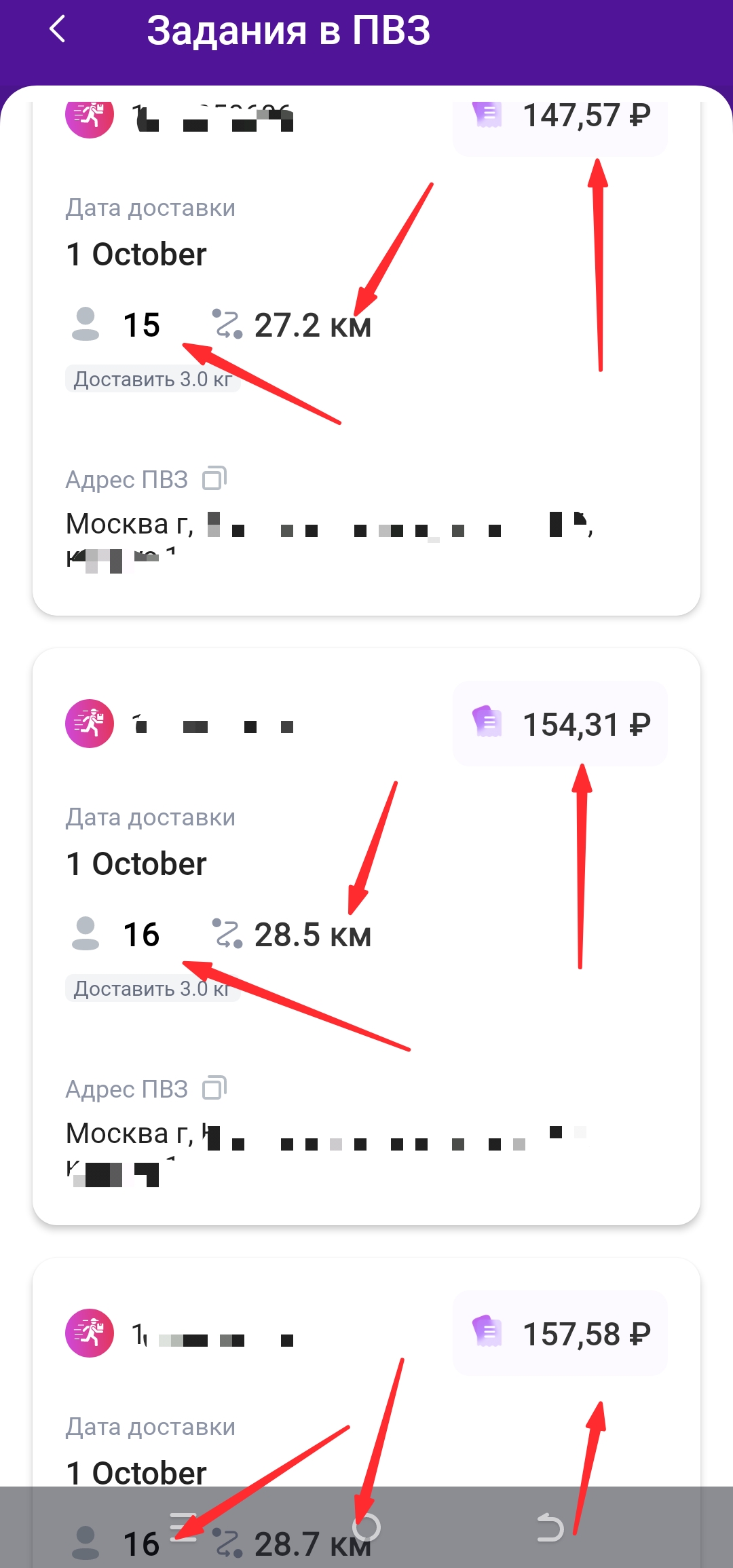Viewport: 733px width, 1568px height.
Task: Tap the system back button
Action: [x=550, y=1527]
